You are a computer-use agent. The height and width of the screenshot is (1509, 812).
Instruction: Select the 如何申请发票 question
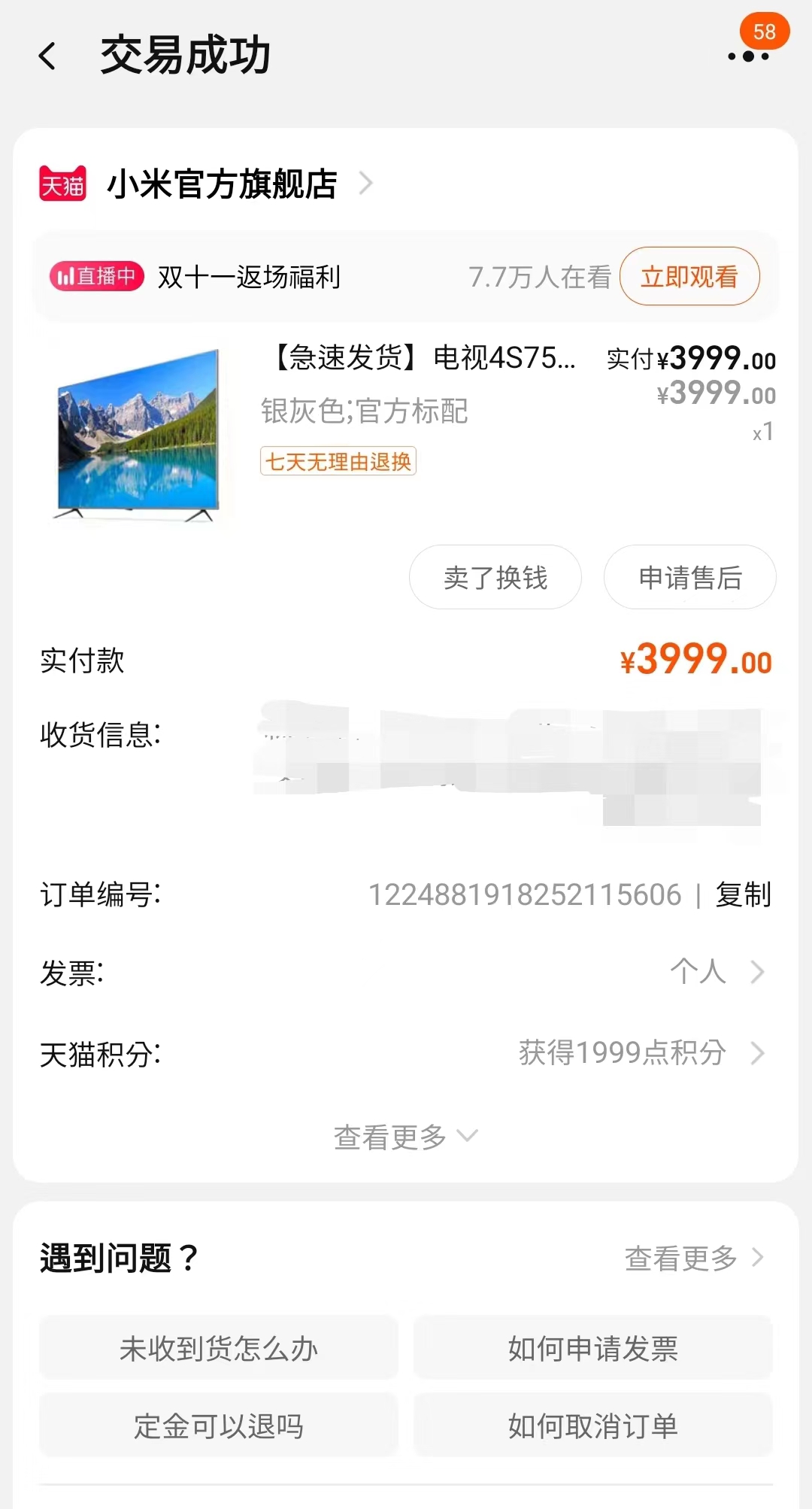[x=592, y=1349]
